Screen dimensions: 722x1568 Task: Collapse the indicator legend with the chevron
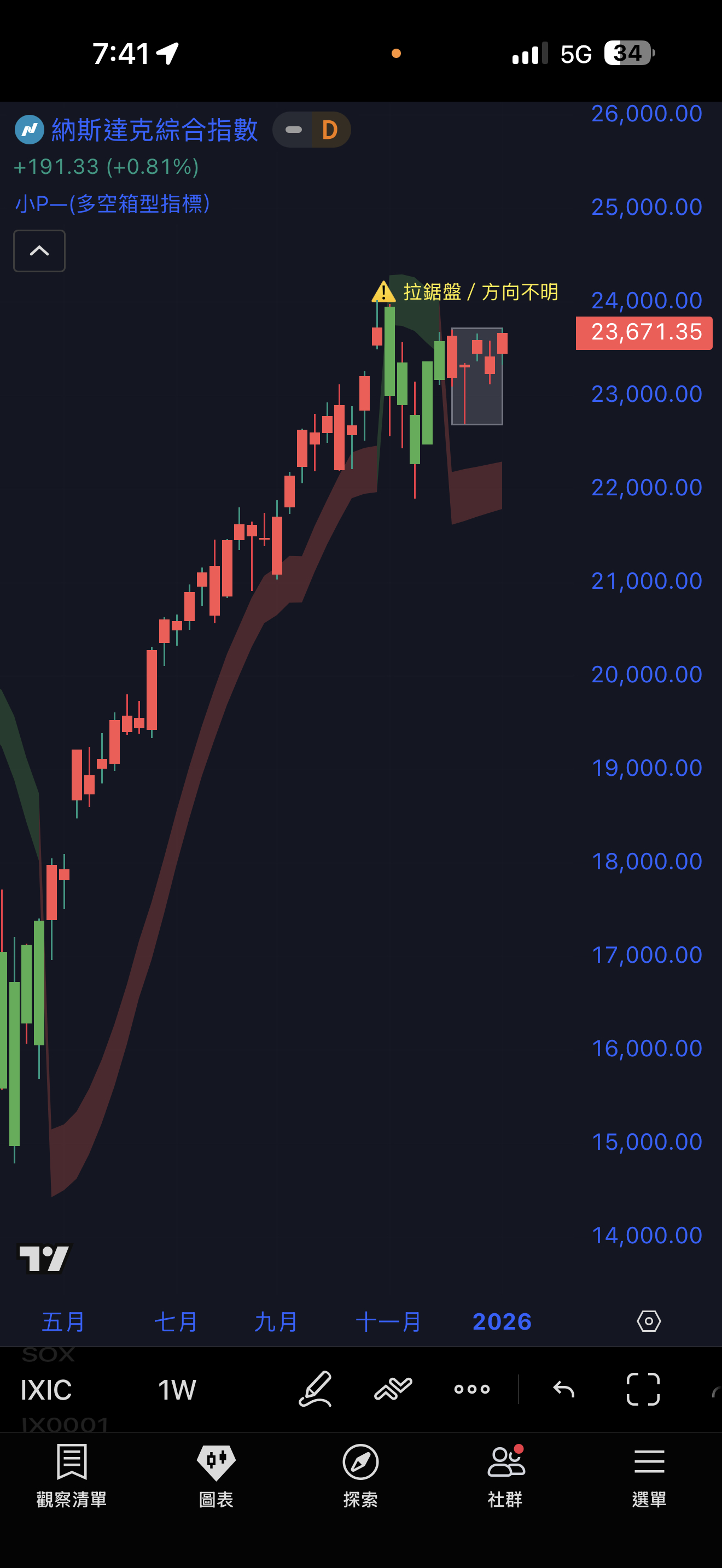coord(39,251)
